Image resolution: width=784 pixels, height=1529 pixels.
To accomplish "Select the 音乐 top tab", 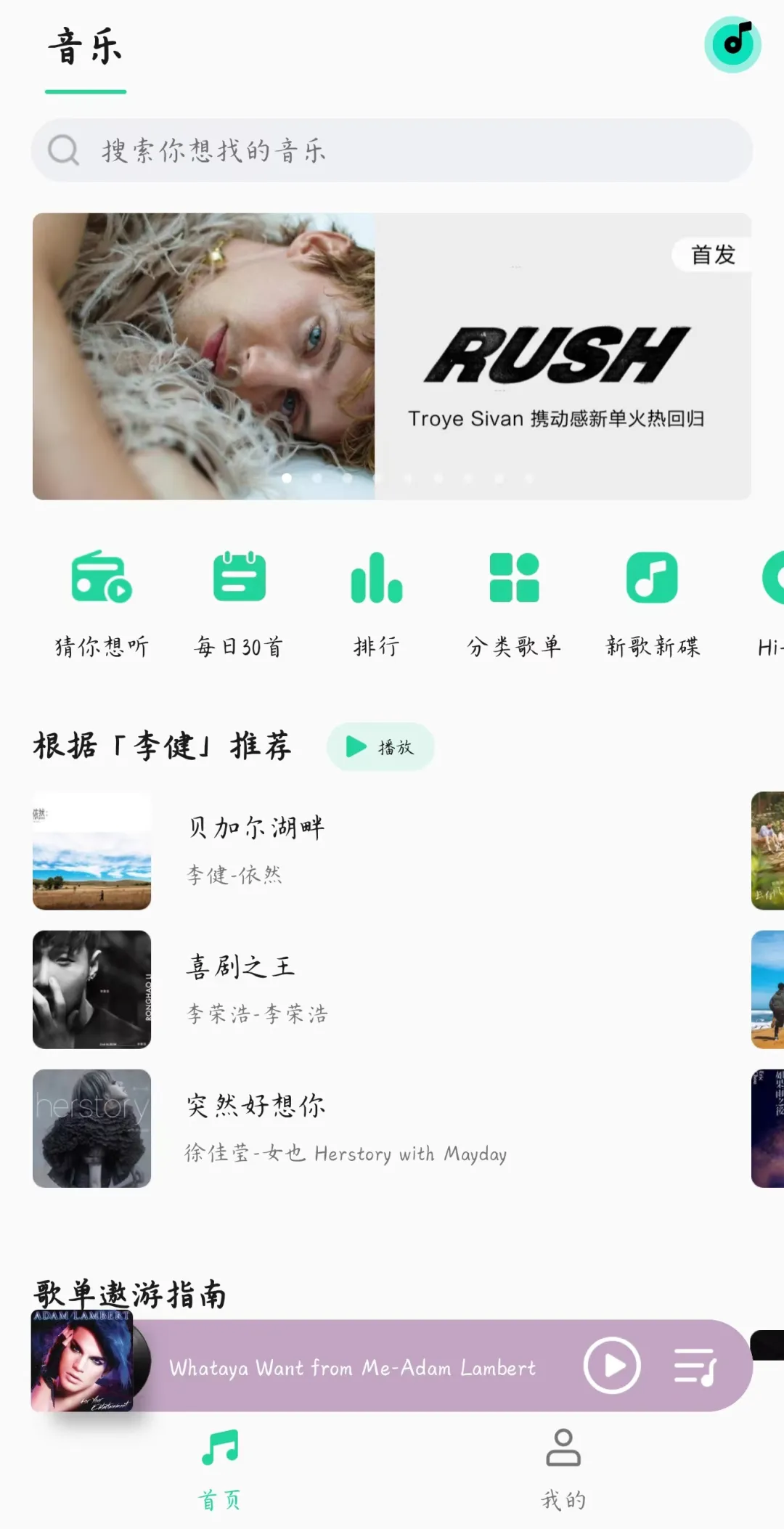I will coord(86,48).
